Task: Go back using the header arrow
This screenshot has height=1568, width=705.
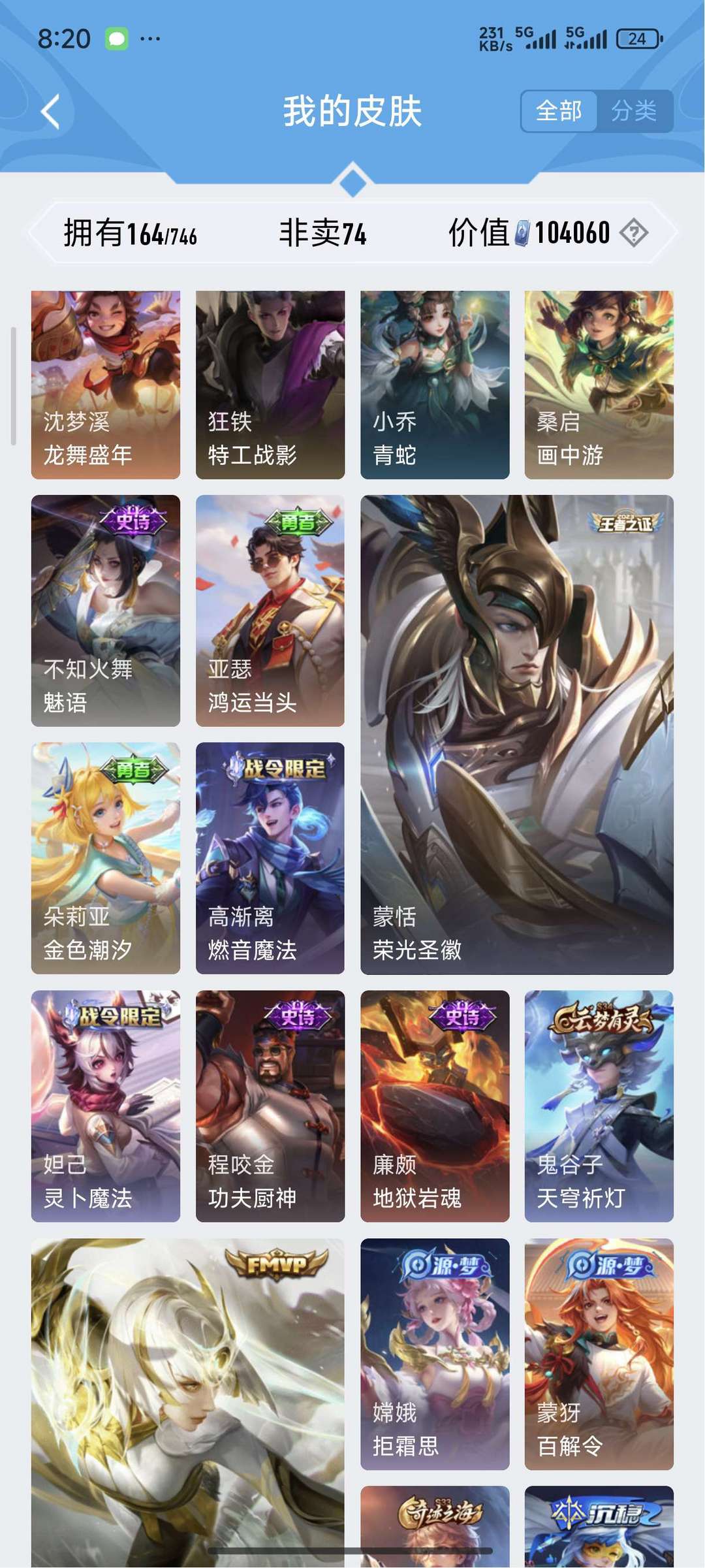Action: coord(50,111)
